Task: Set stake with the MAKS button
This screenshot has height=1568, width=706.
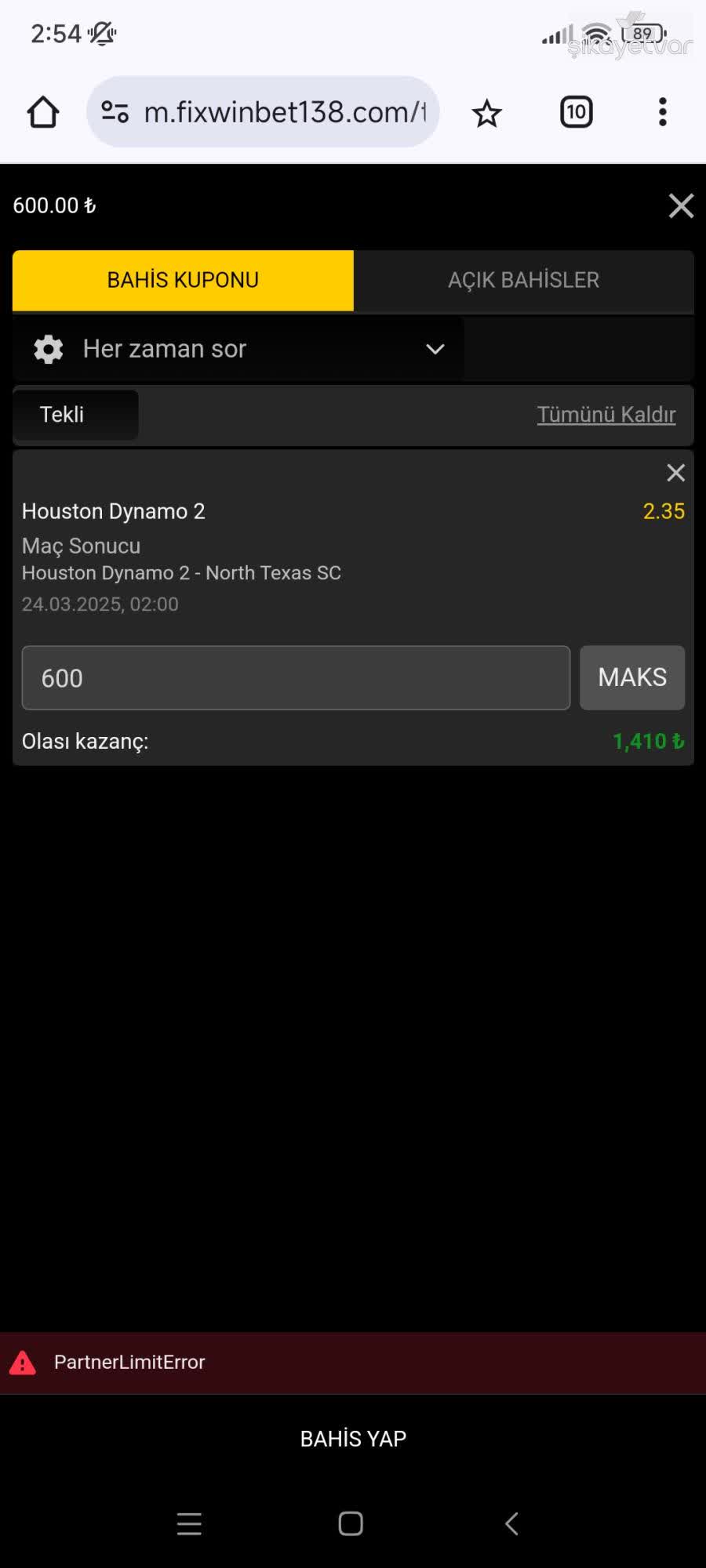Action: [632, 678]
